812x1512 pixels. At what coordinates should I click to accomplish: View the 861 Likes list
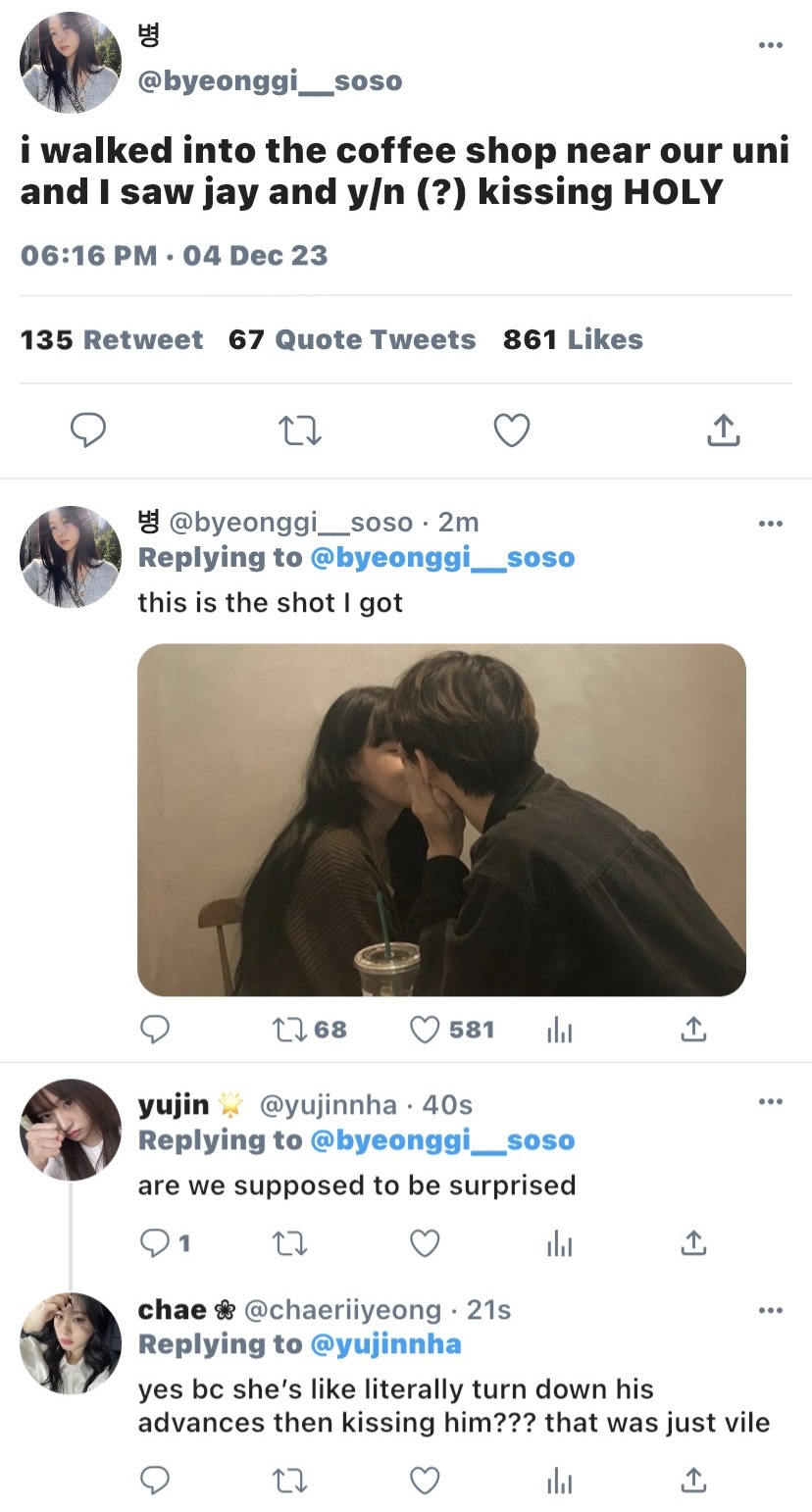[x=573, y=339]
